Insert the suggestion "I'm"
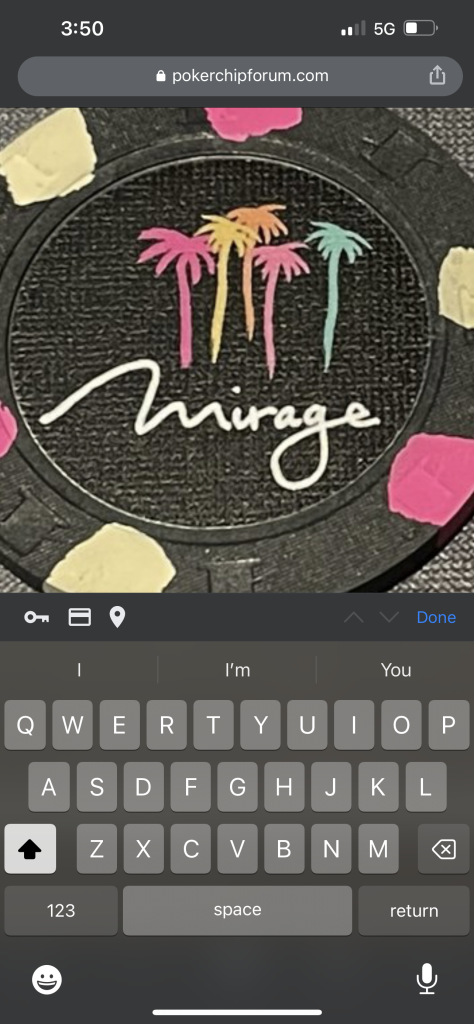The height and width of the screenshot is (1024, 474). [237, 669]
